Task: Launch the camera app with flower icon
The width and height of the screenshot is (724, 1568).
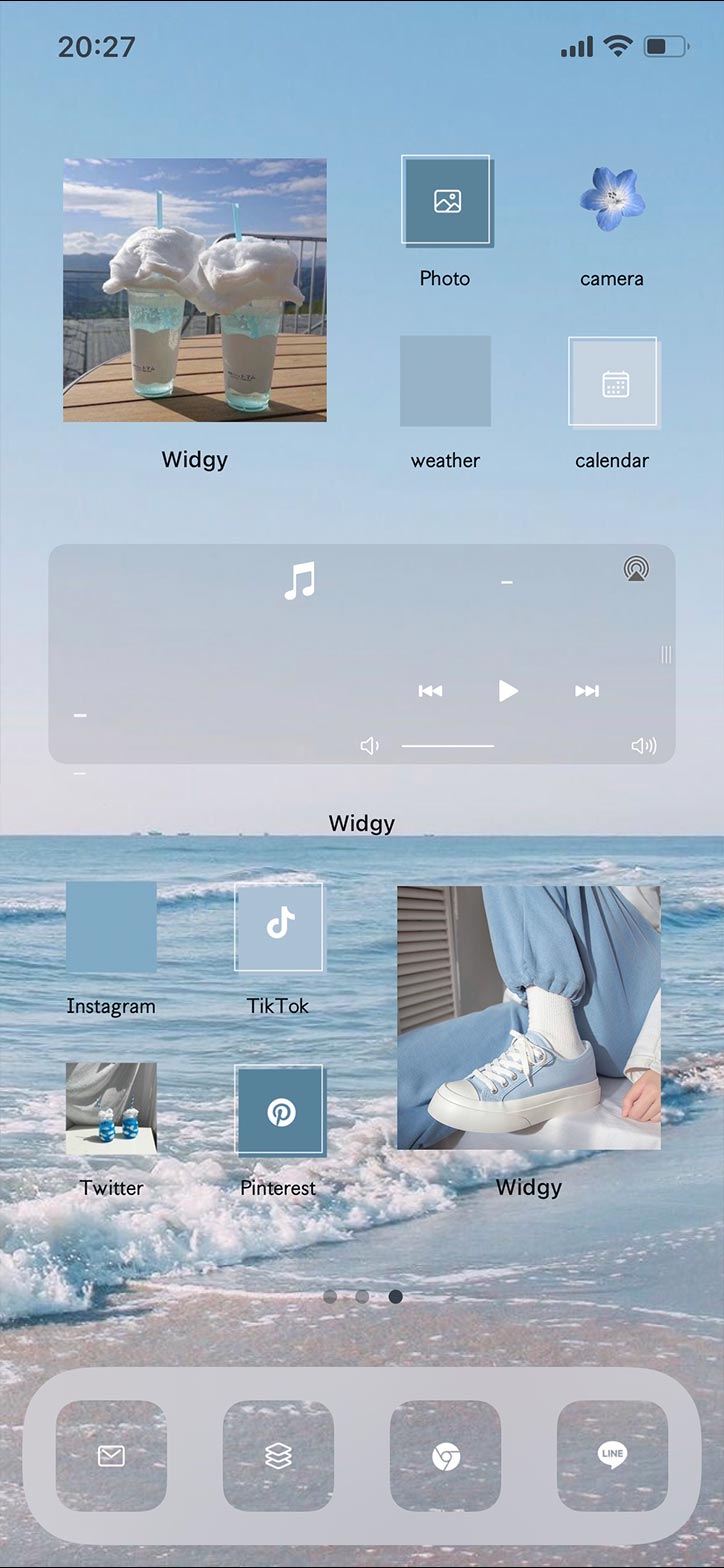Action: pyautogui.click(x=612, y=200)
